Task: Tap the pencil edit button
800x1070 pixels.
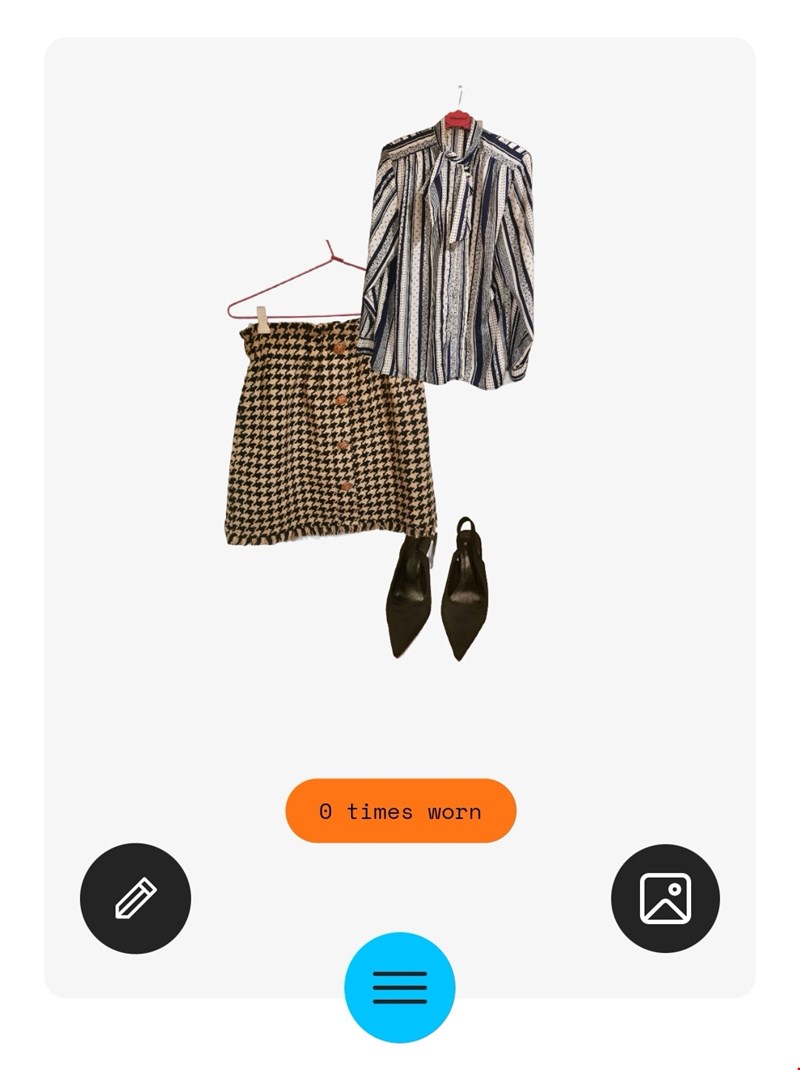Action: [x=135, y=898]
